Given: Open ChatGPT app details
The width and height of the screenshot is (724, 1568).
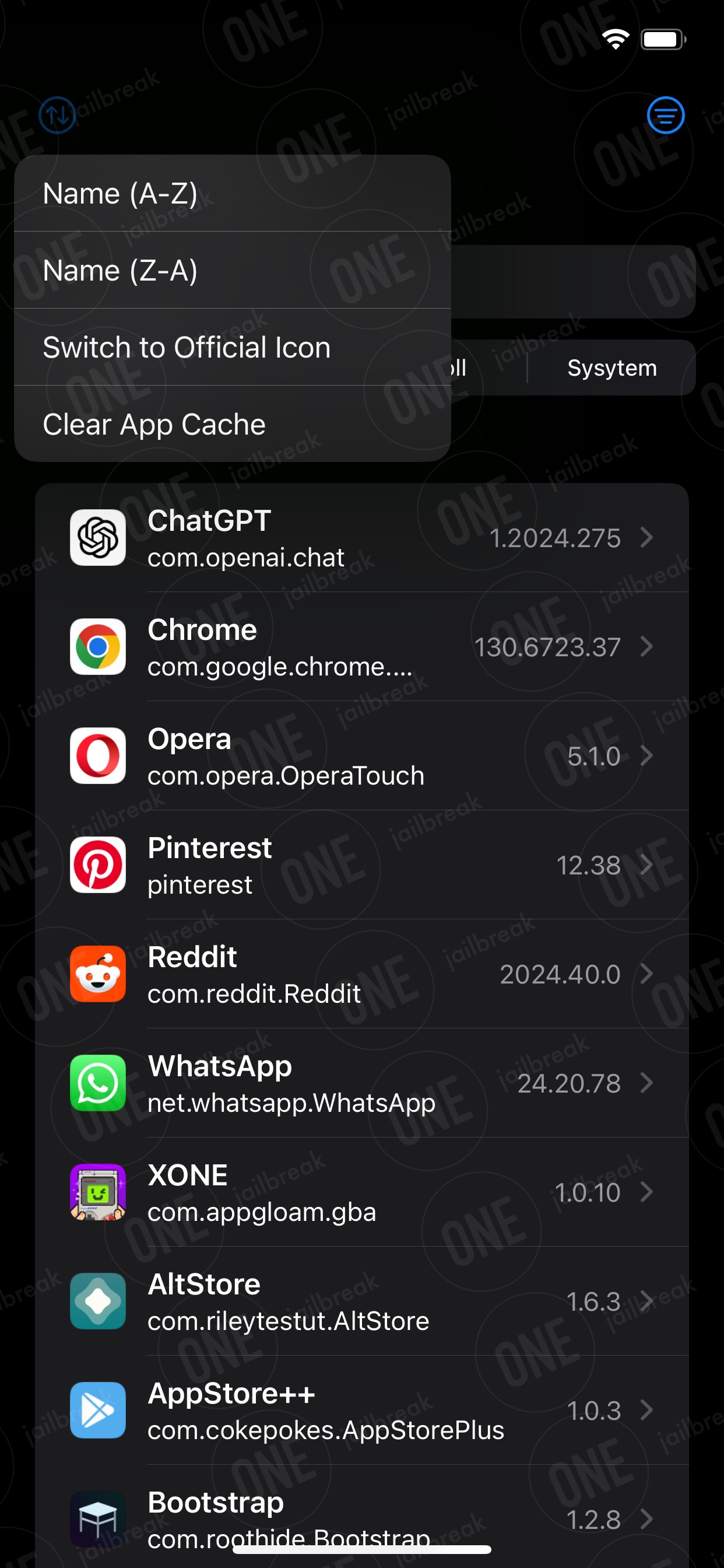Looking at the screenshot, I should [x=362, y=538].
